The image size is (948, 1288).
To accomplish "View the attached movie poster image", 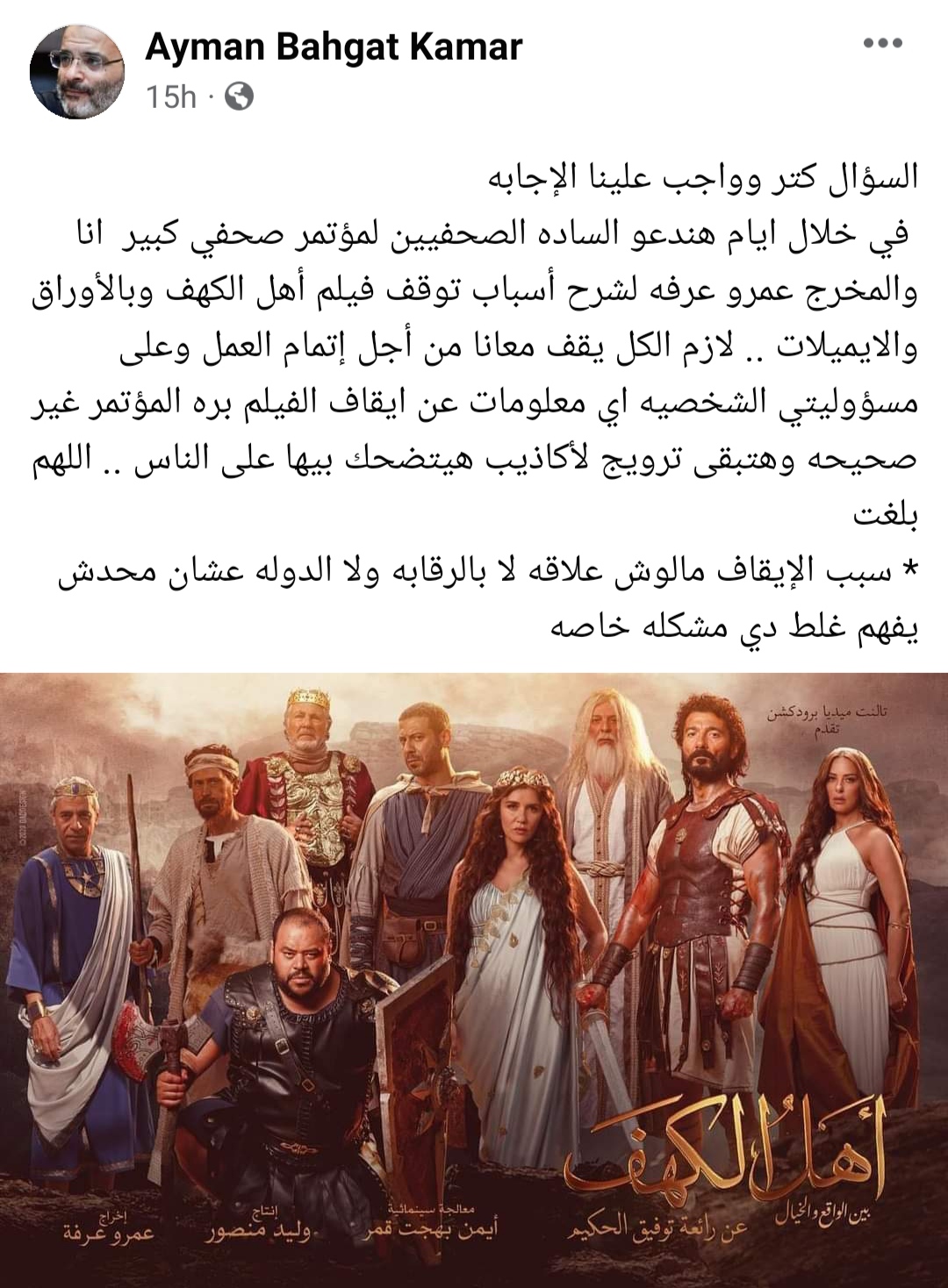I will click(x=474, y=978).
